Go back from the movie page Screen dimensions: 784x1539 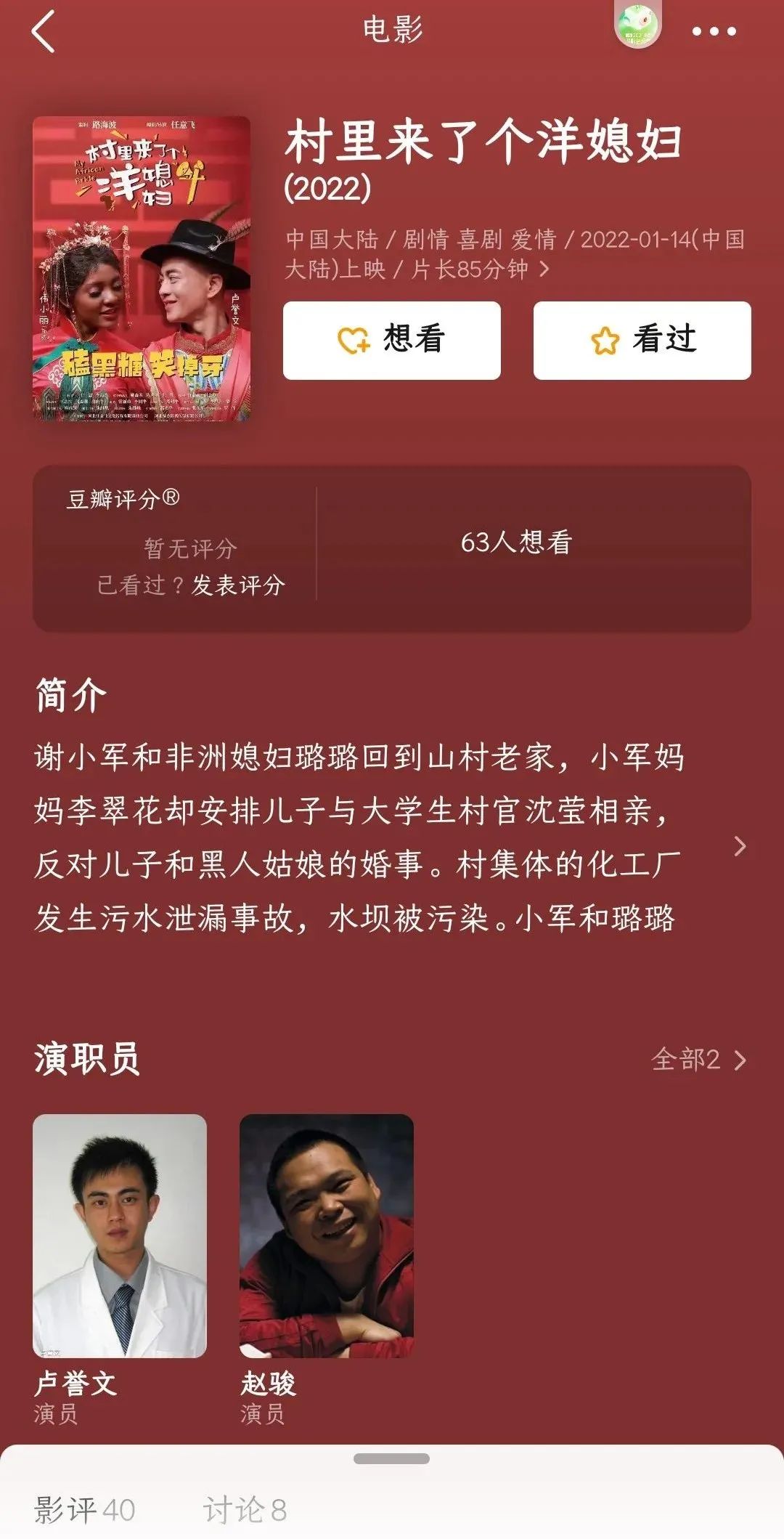pyautogui.click(x=44, y=32)
